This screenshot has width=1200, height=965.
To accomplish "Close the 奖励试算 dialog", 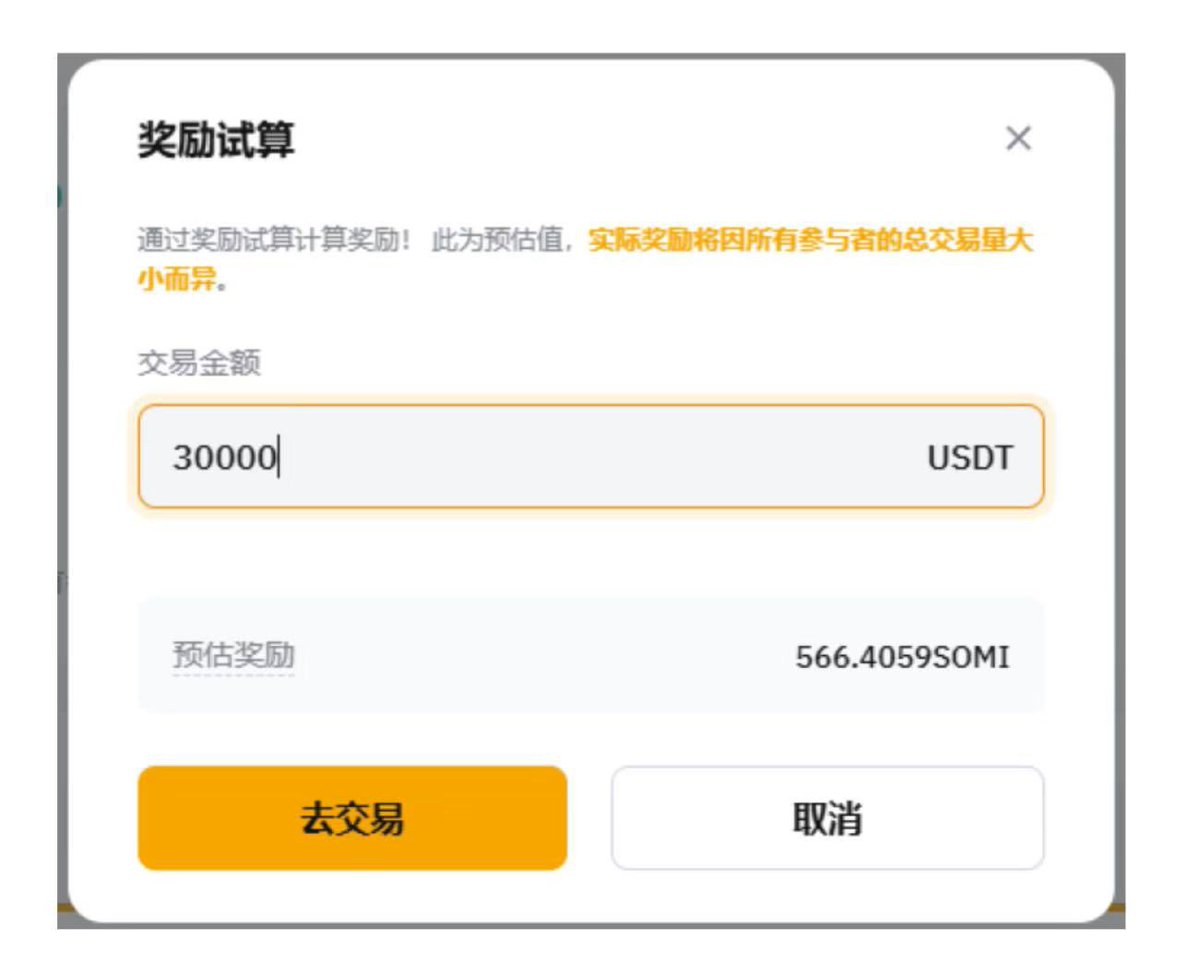I will pos(1018,139).
